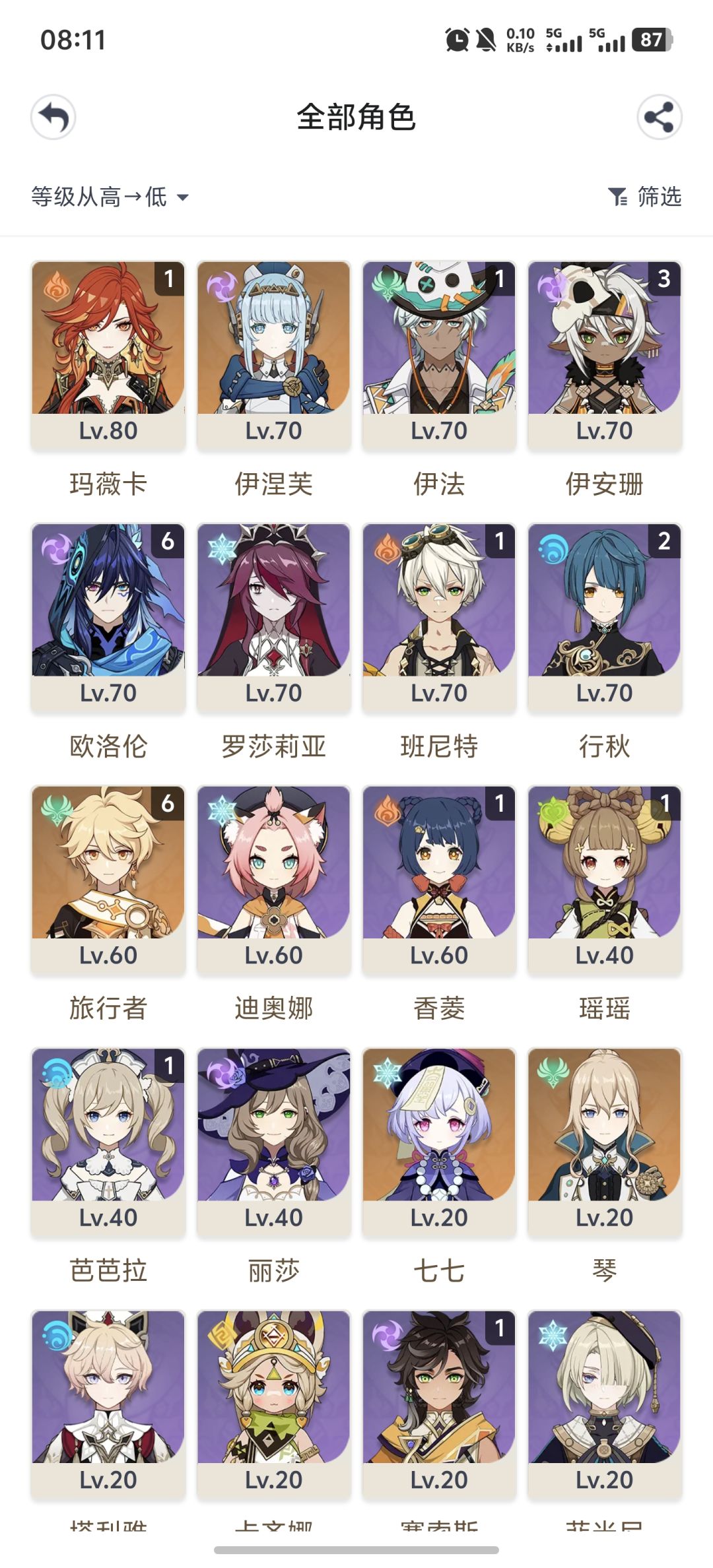713x1568 pixels.
Task: Select the 芭芭拉 character card
Action: tap(108, 1143)
